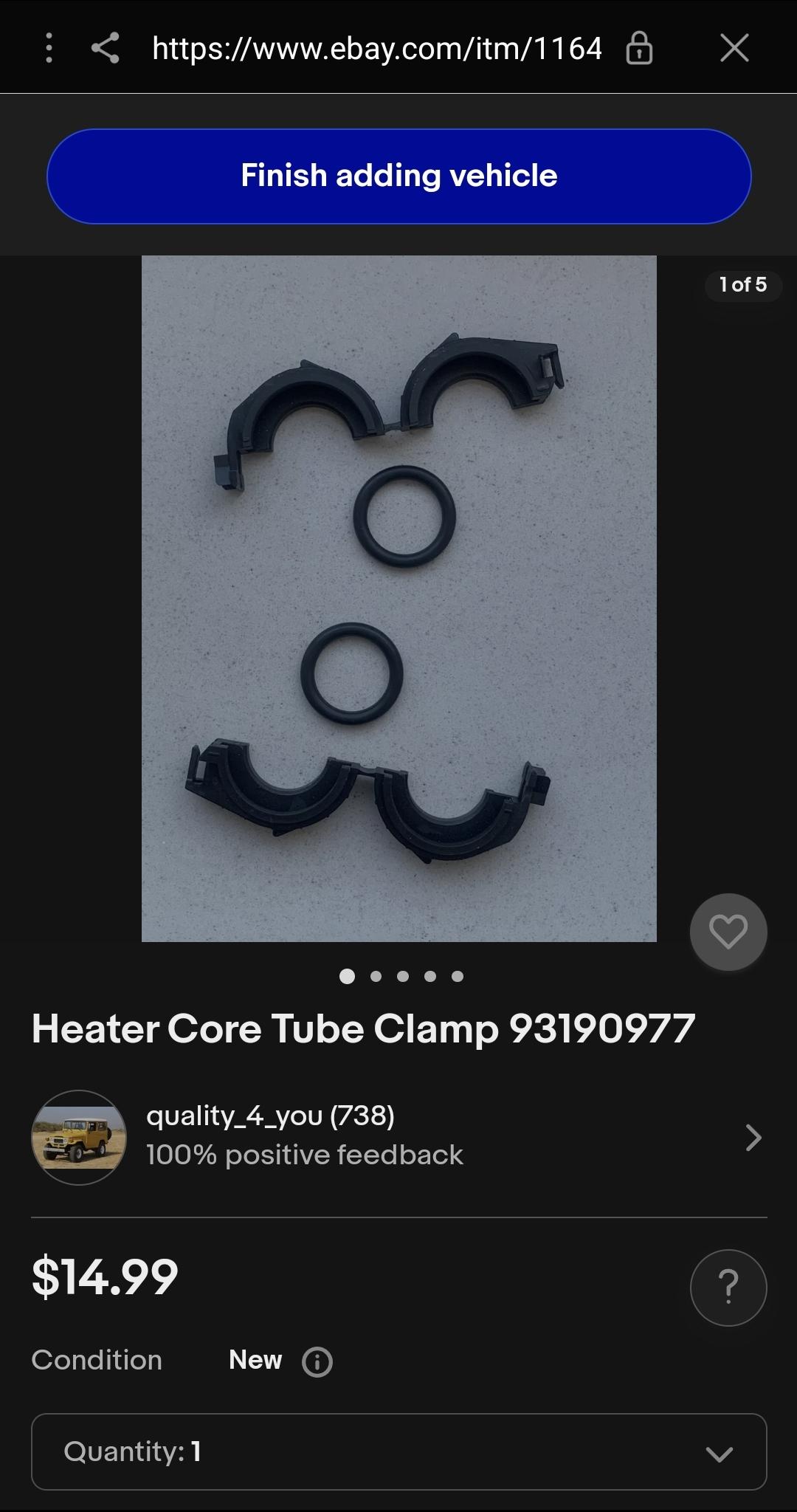Close the page with the X icon
Viewport: 797px width, 1512px height.
734,47
